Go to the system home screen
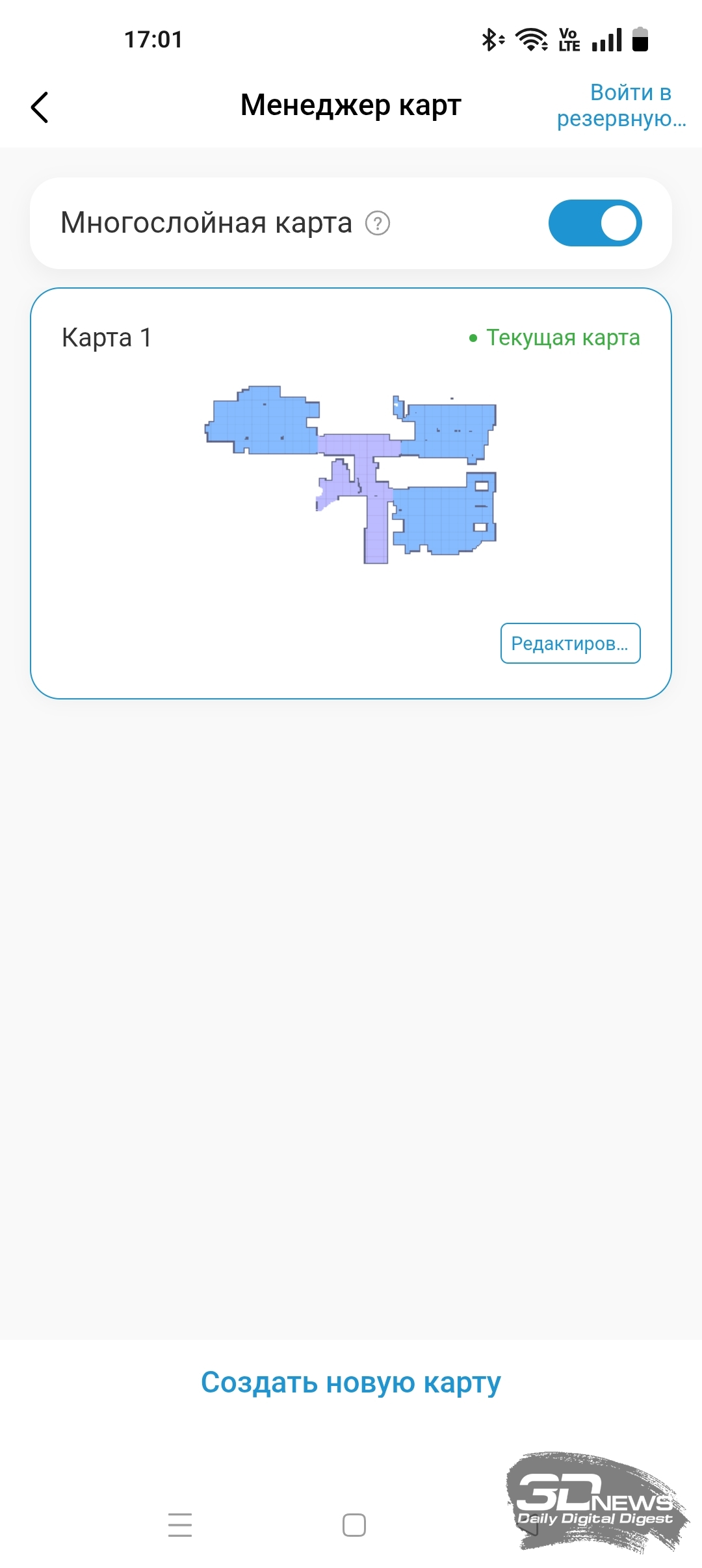702x1568 pixels. 354,1524
